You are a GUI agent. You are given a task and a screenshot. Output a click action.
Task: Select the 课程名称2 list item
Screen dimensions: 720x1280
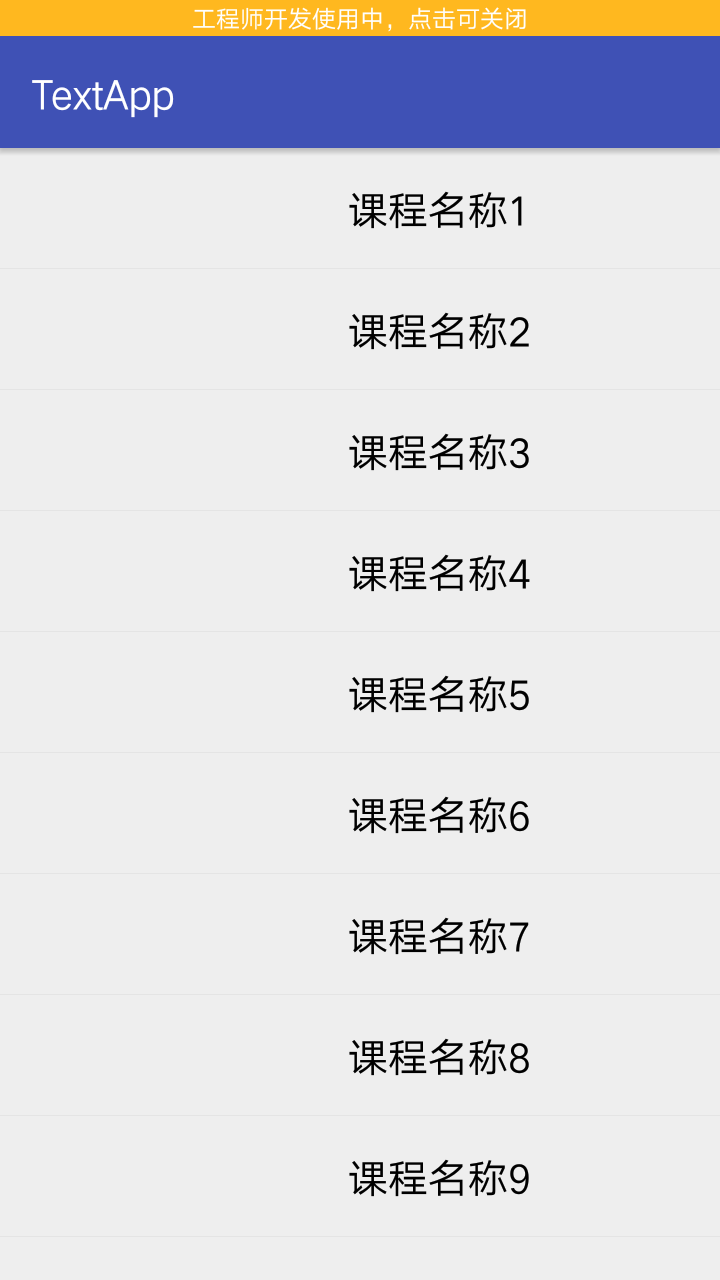(x=360, y=330)
